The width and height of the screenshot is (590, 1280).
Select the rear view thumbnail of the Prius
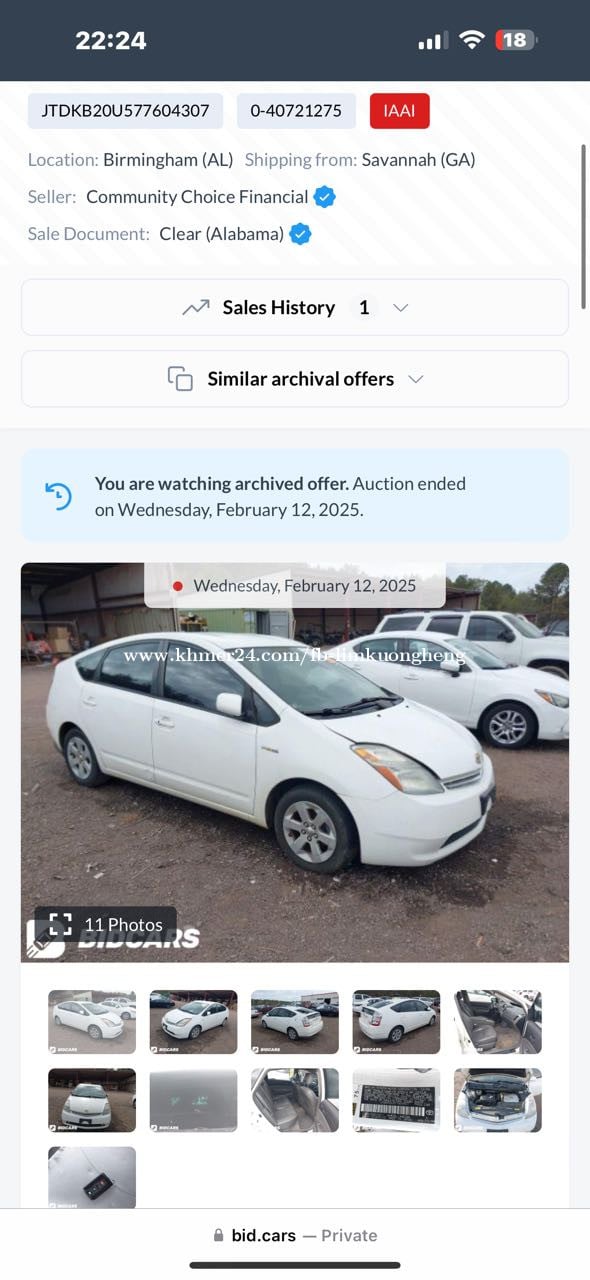(396, 1022)
